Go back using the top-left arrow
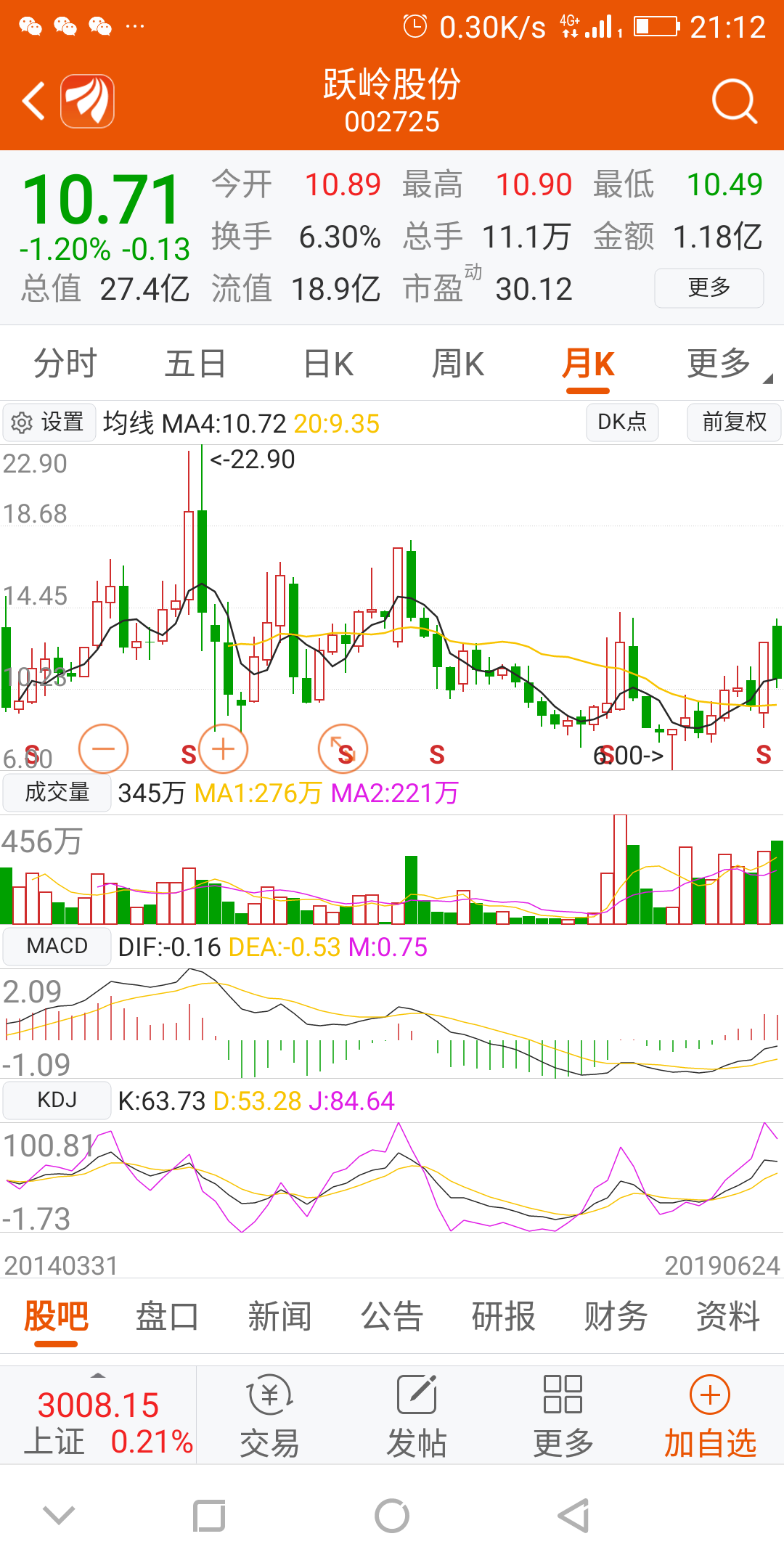784x1568 pixels. click(34, 101)
